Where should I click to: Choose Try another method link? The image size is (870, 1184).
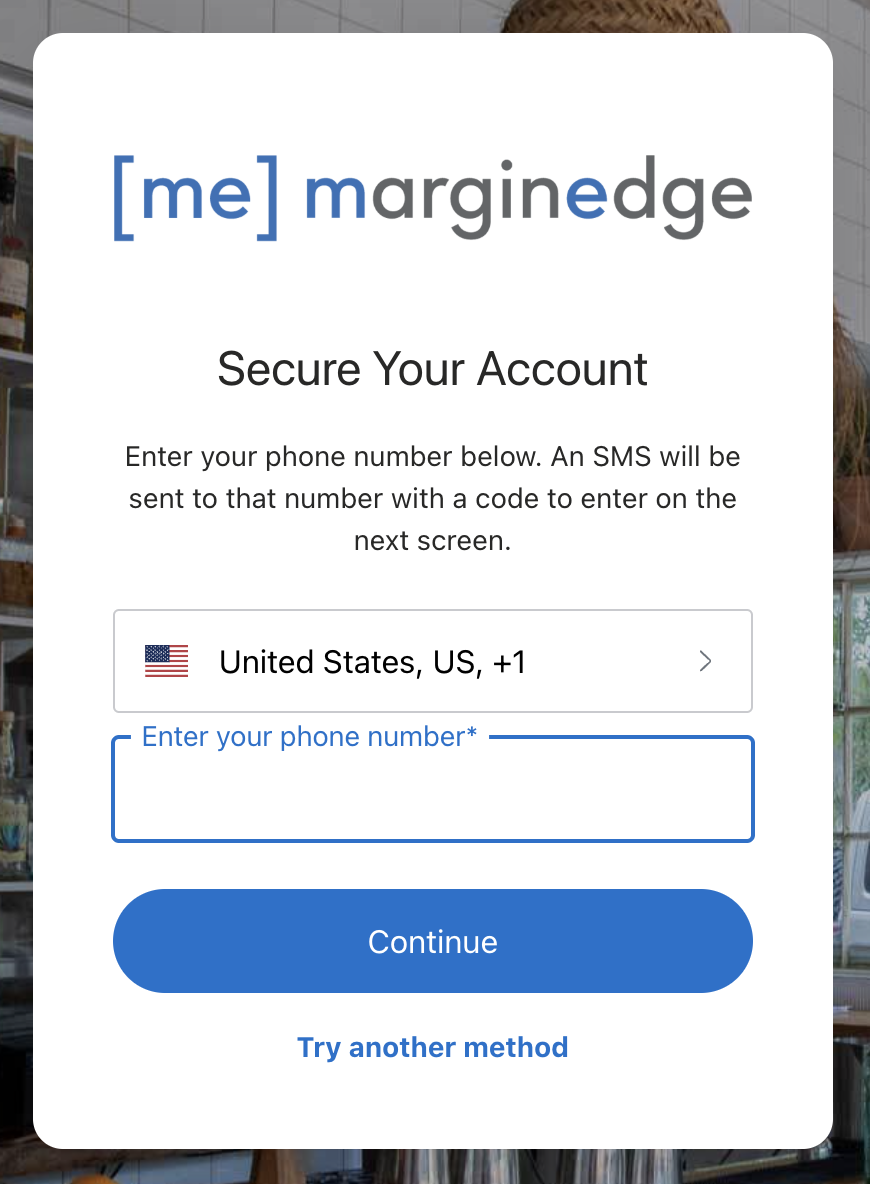point(432,1047)
